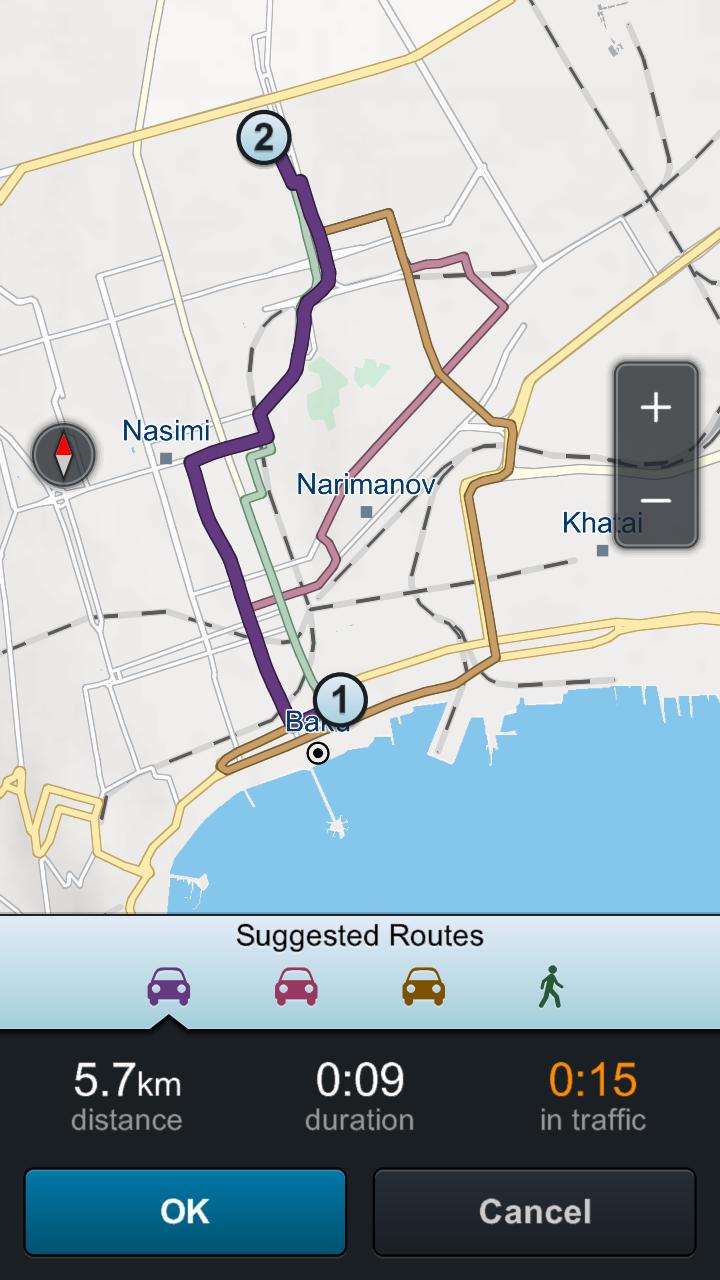
Task: Choose the brown car route
Action: pos(423,987)
